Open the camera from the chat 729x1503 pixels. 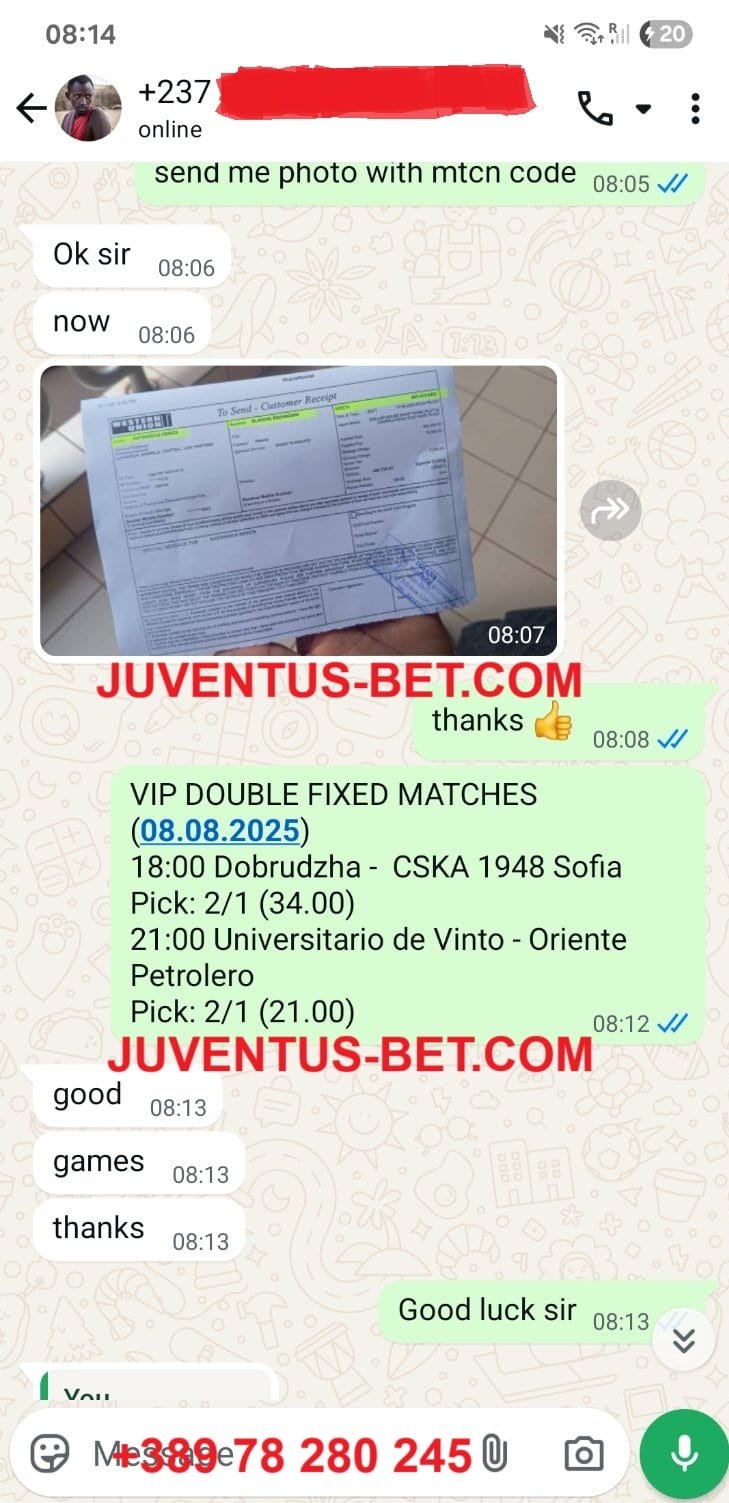pyautogui.click(x=583, y=1453)
